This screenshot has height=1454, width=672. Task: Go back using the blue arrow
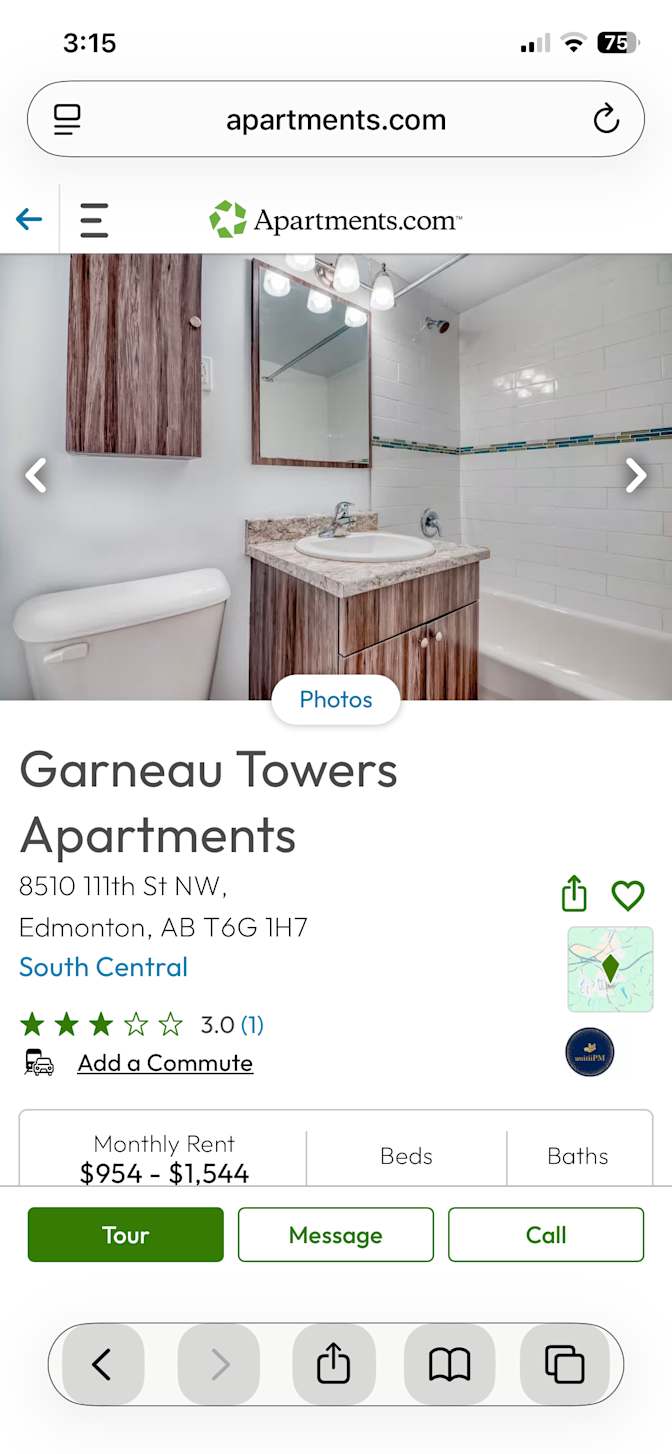click(29, 219)
